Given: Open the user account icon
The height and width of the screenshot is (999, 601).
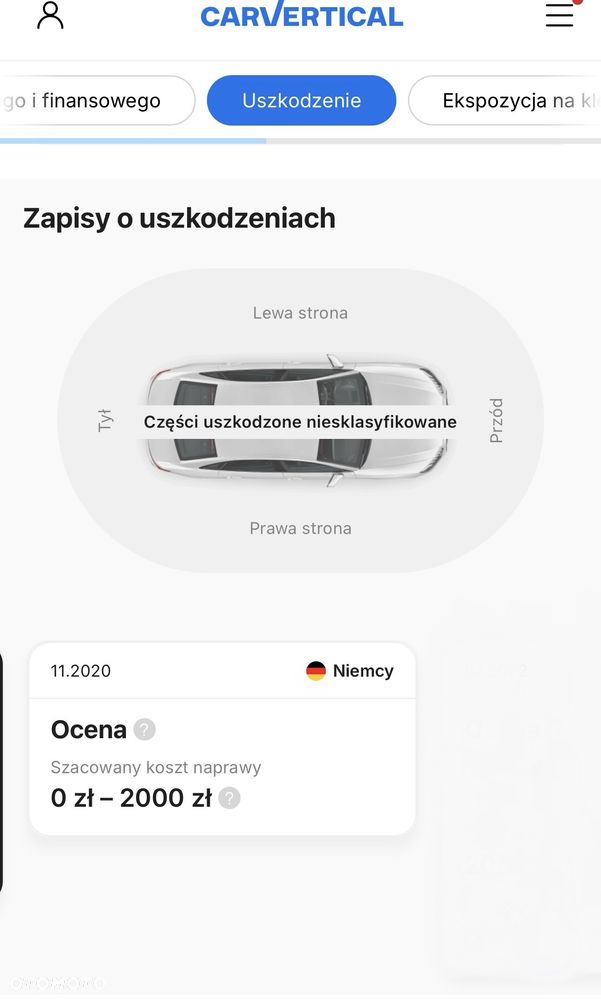Looking at the screenshot, I should [50, 15].
